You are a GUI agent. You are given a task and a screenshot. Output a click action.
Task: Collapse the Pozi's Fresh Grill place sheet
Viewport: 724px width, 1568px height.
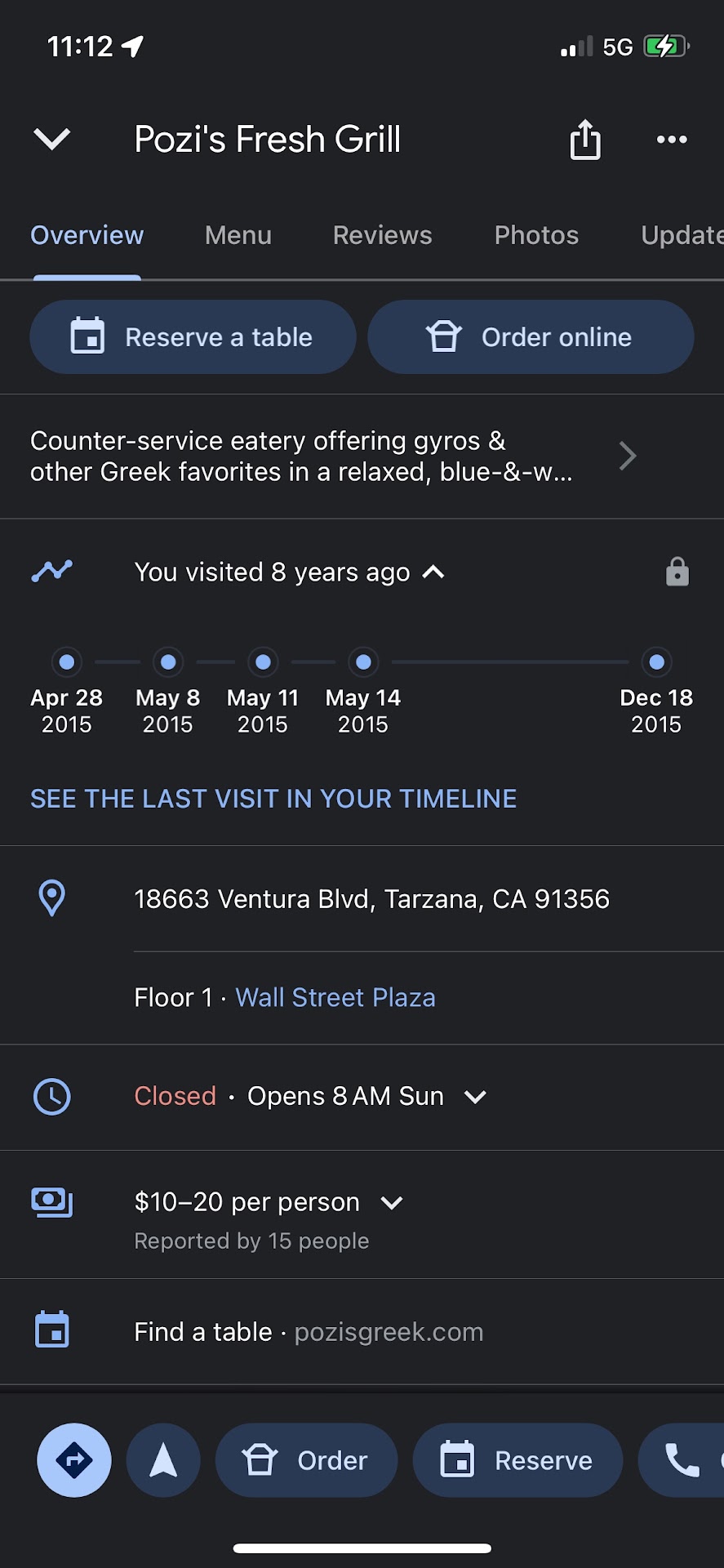coord(52,139)
